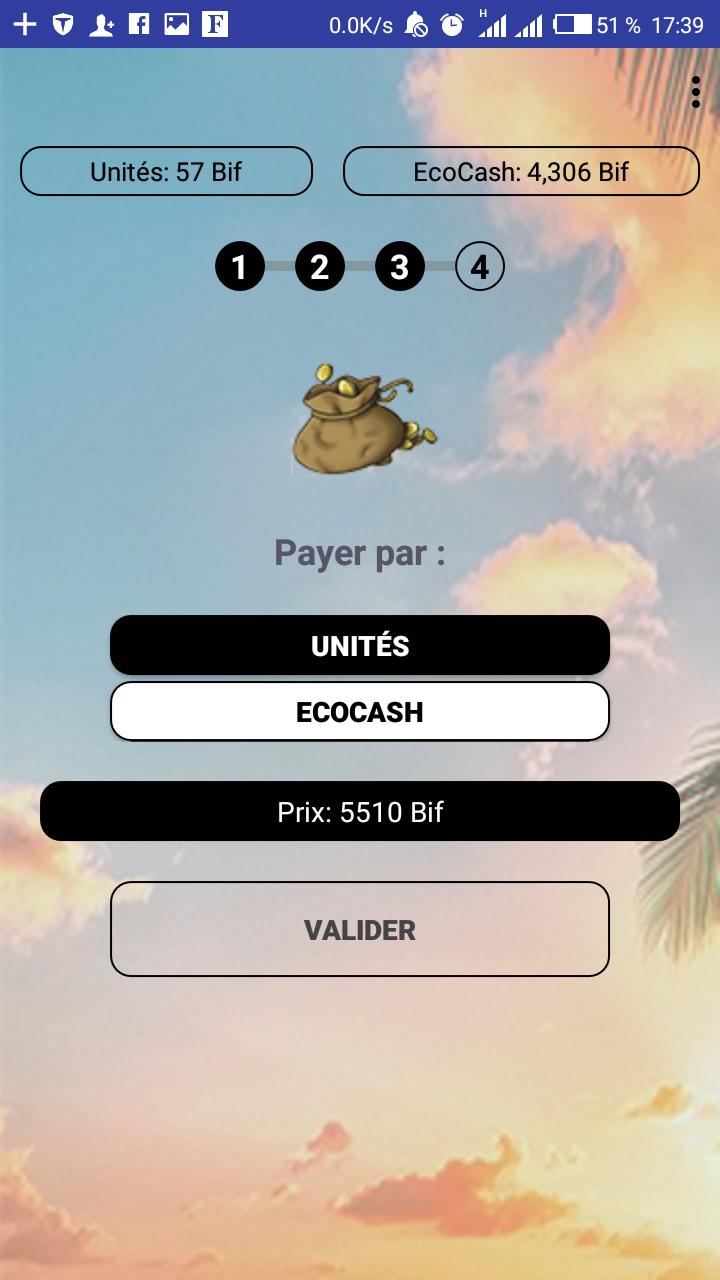Jump to step 4 indicator
Viewport: 720px width, 1280px height.
click(x=480, y=267)
